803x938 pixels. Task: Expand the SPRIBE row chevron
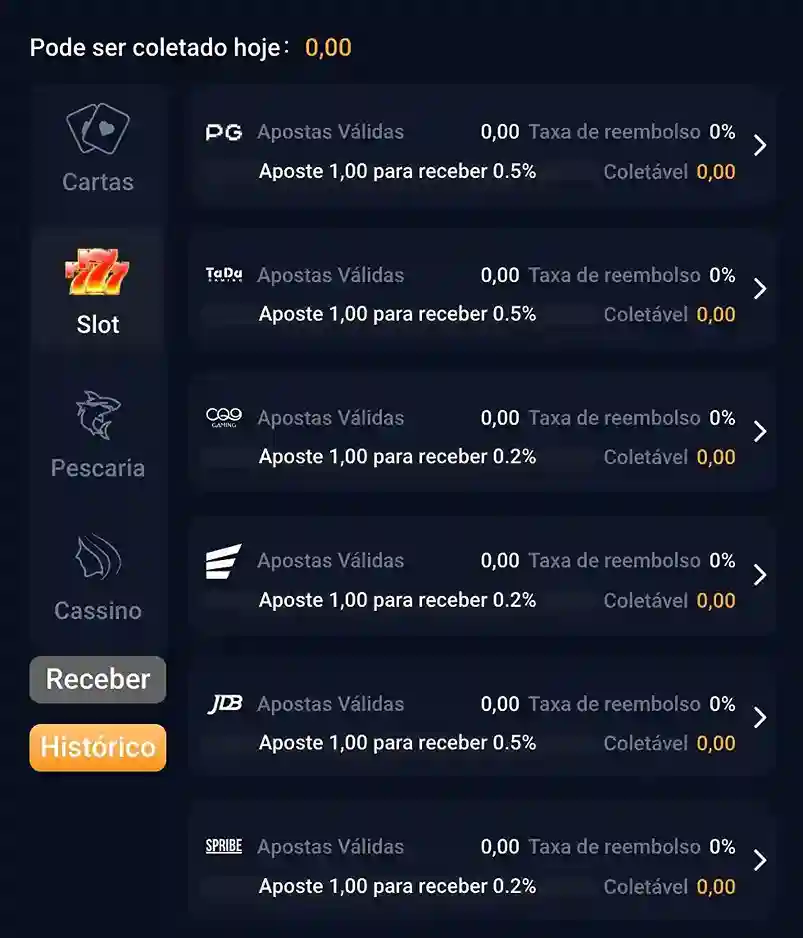761,861
